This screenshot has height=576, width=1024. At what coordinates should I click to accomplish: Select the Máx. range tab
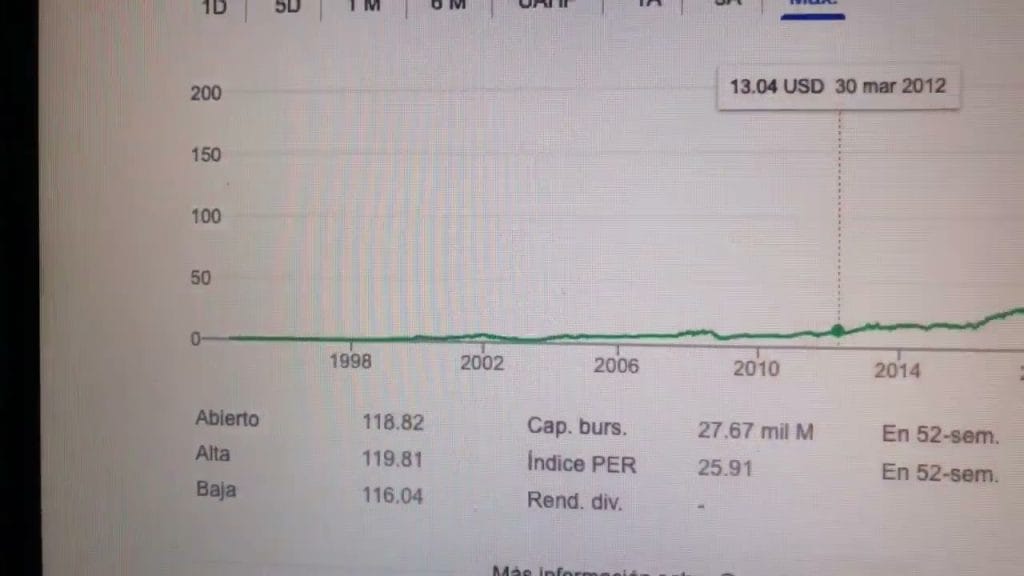coord(812,4)
